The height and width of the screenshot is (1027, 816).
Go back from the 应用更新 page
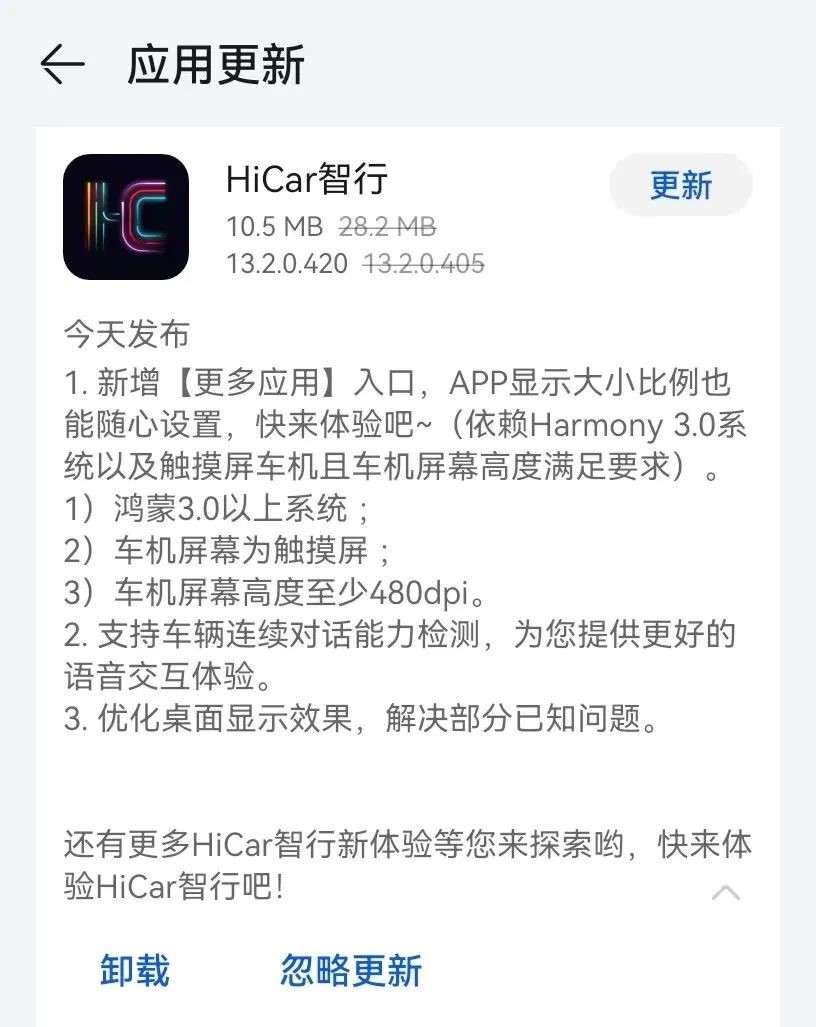click(x=62, y=66)
